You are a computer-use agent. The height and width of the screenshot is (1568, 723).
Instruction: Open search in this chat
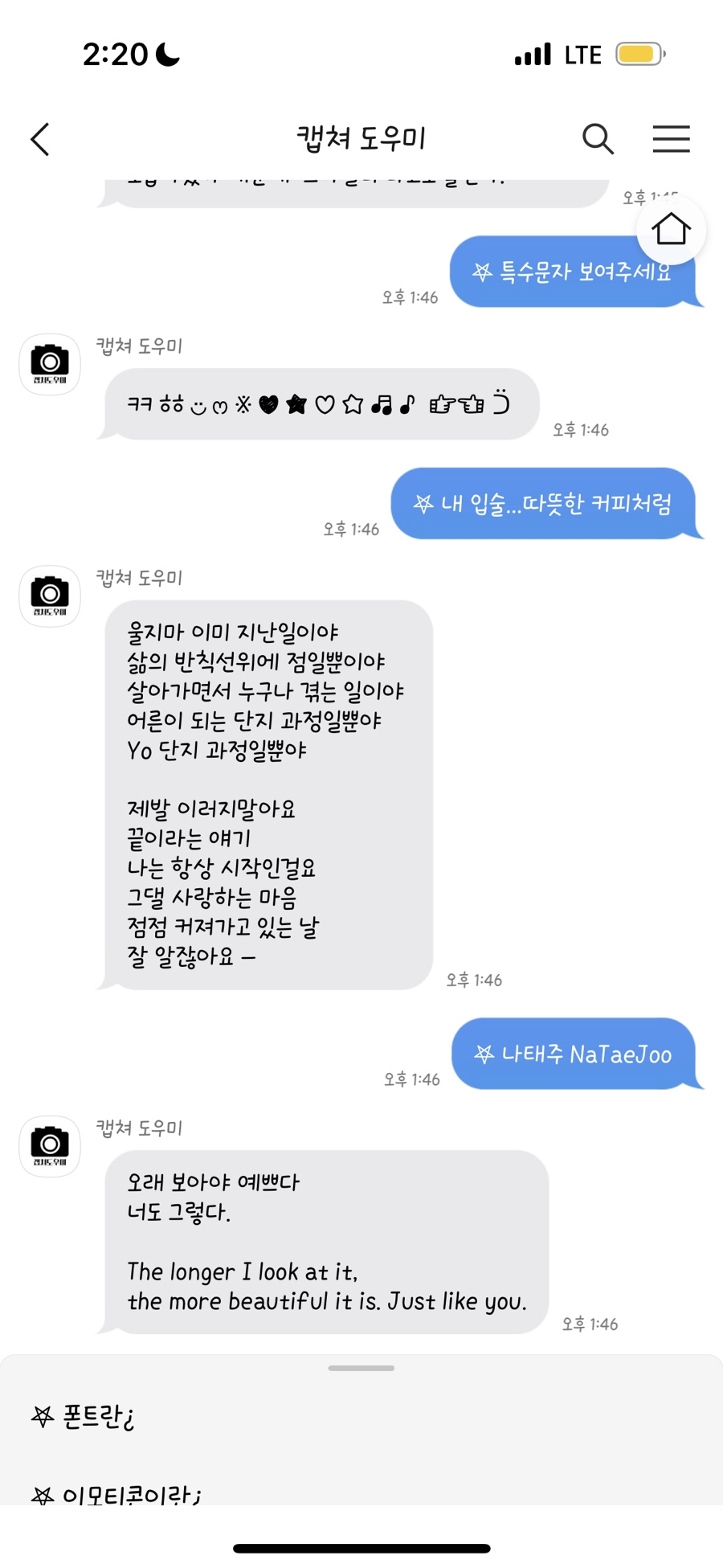pyautogui.click(x=598, y=139)
